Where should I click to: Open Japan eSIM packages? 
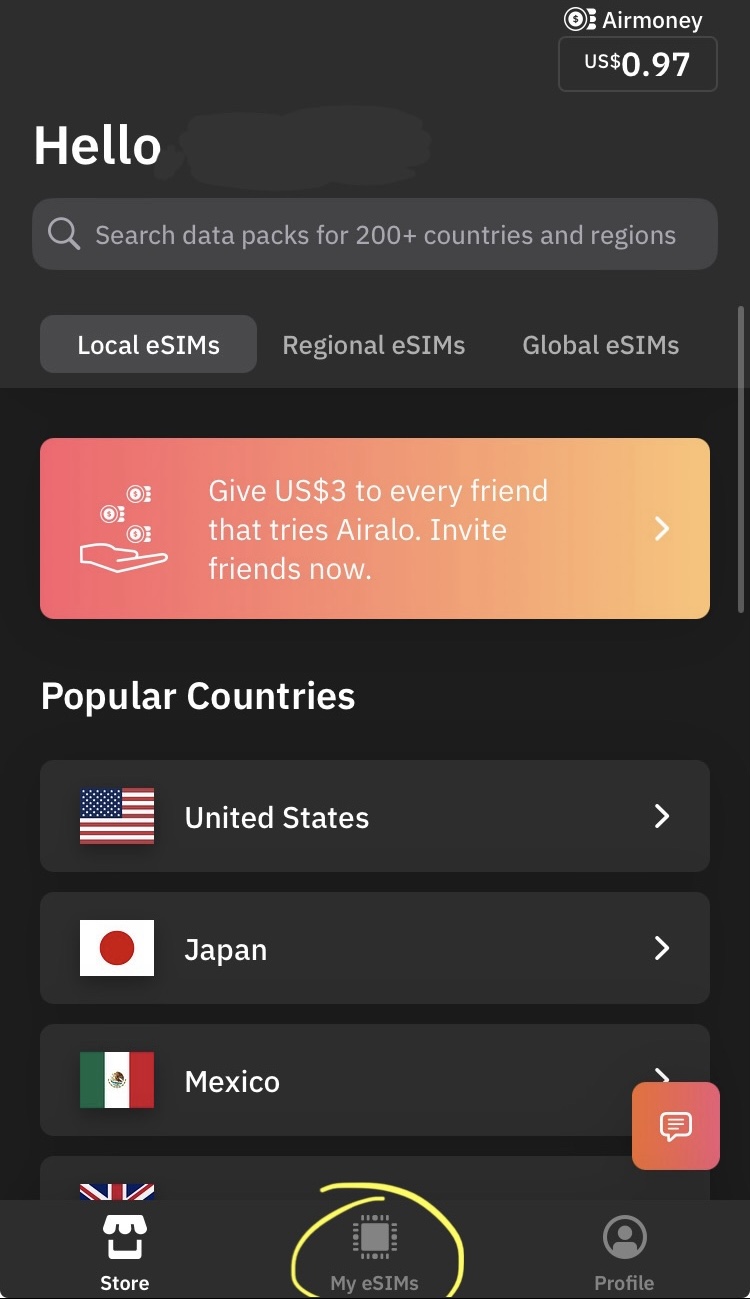(x=375, y=948)
